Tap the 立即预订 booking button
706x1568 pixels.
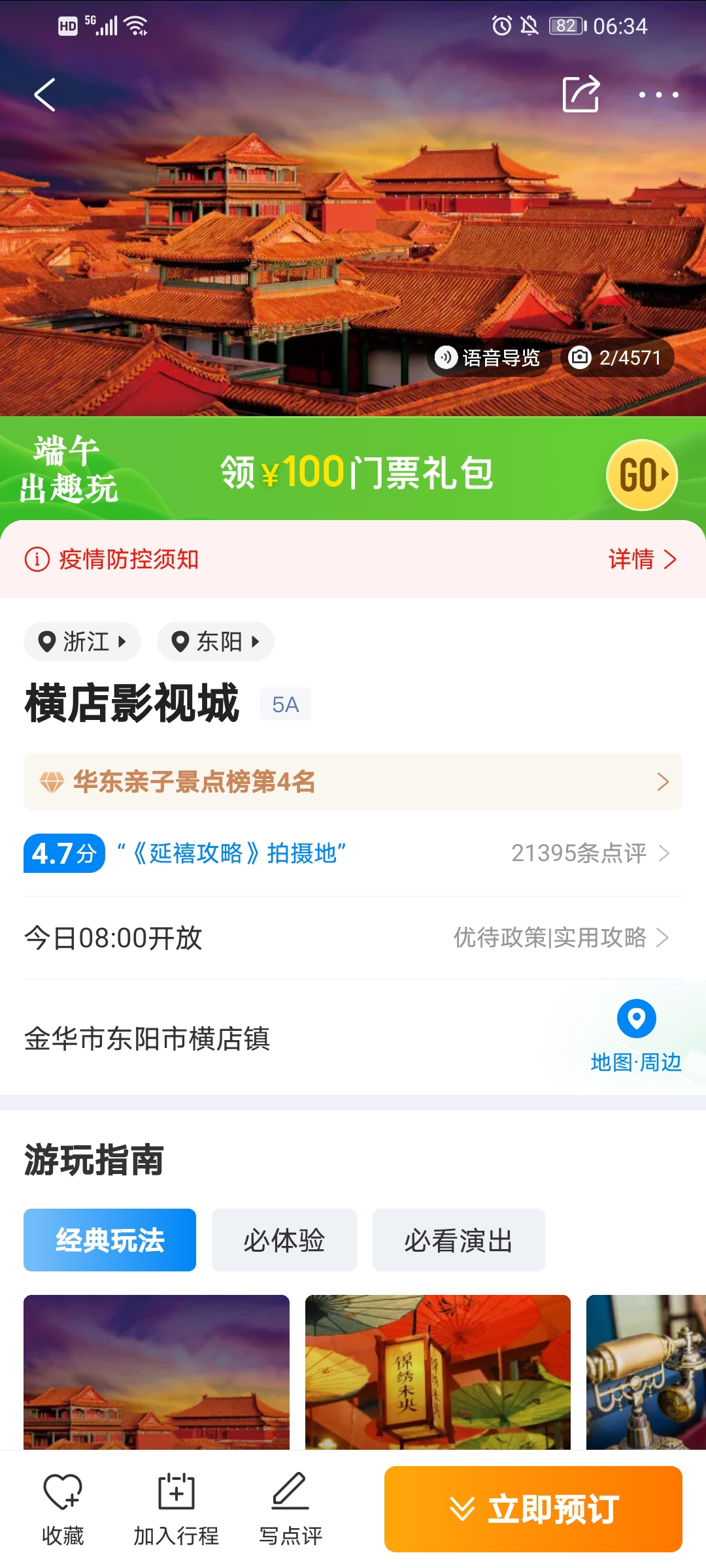point(533,1509)
